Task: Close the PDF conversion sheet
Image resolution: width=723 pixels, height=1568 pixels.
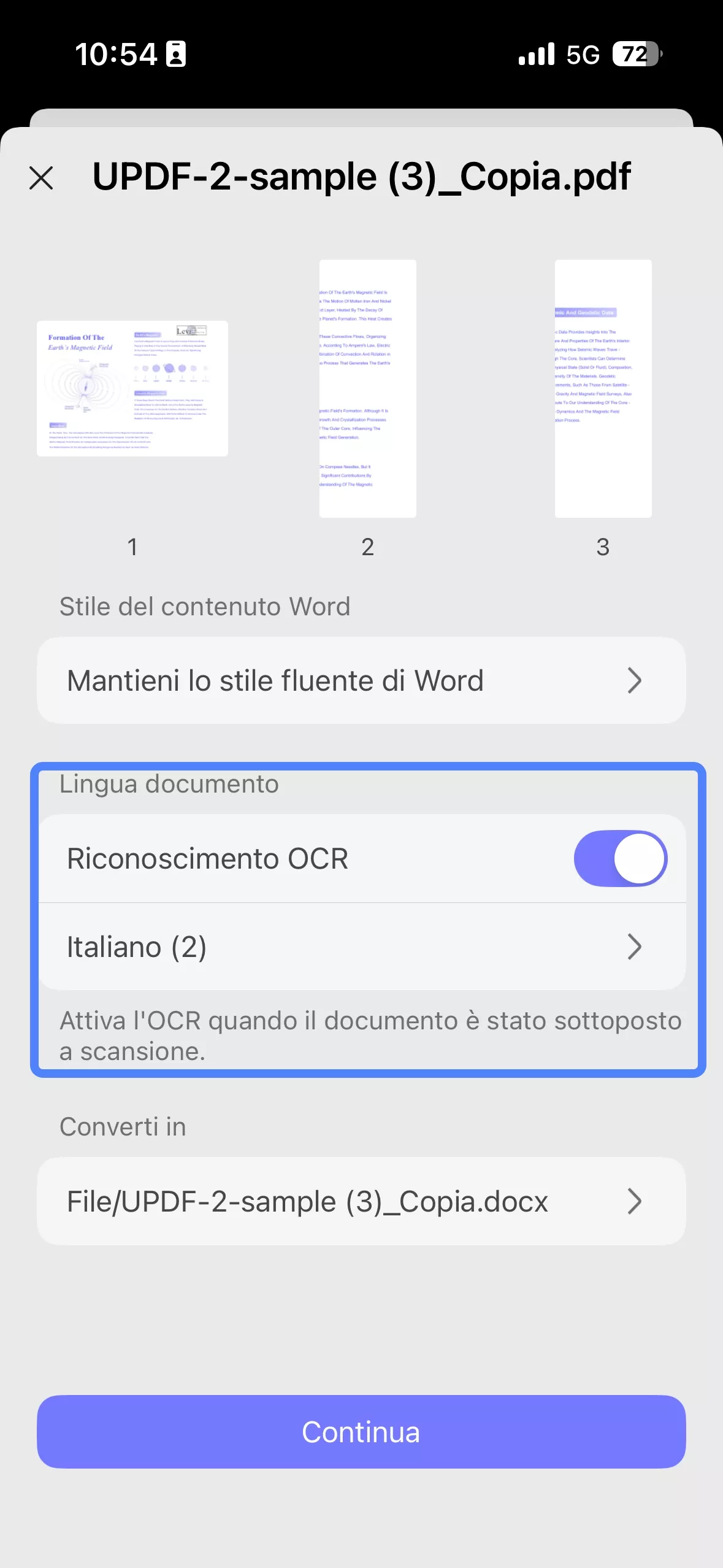Action: 41,178
